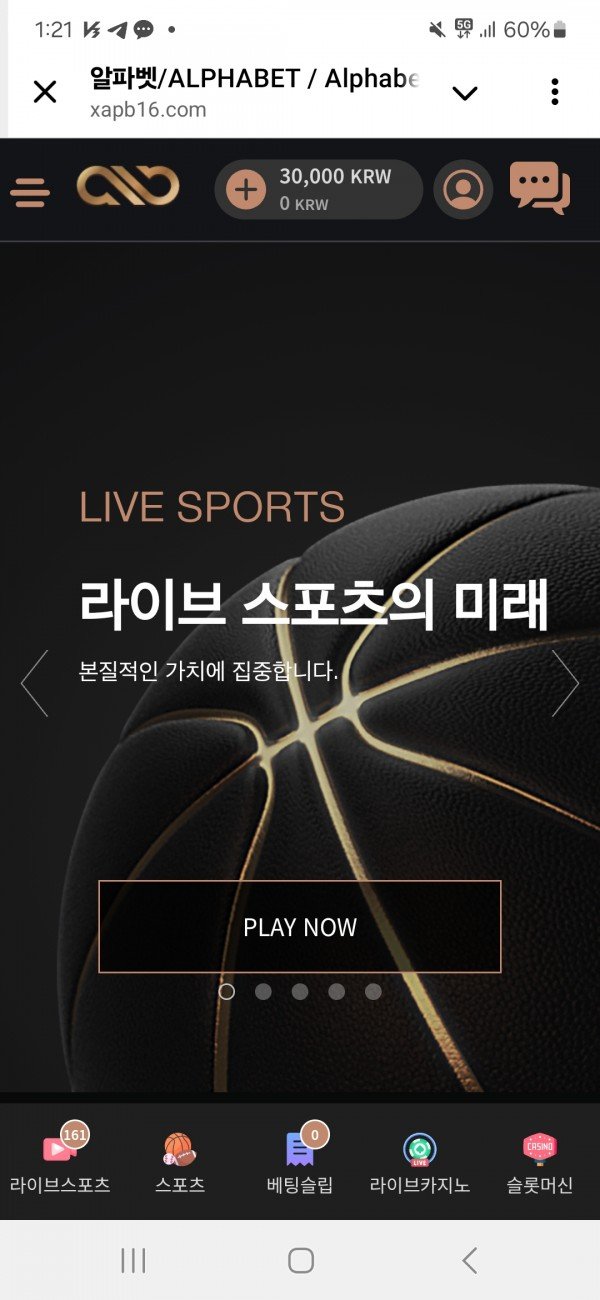This screenshot has width=600, height=1300.
Task: Close the in-app browser tab
Action: click(x=45, y=93)
